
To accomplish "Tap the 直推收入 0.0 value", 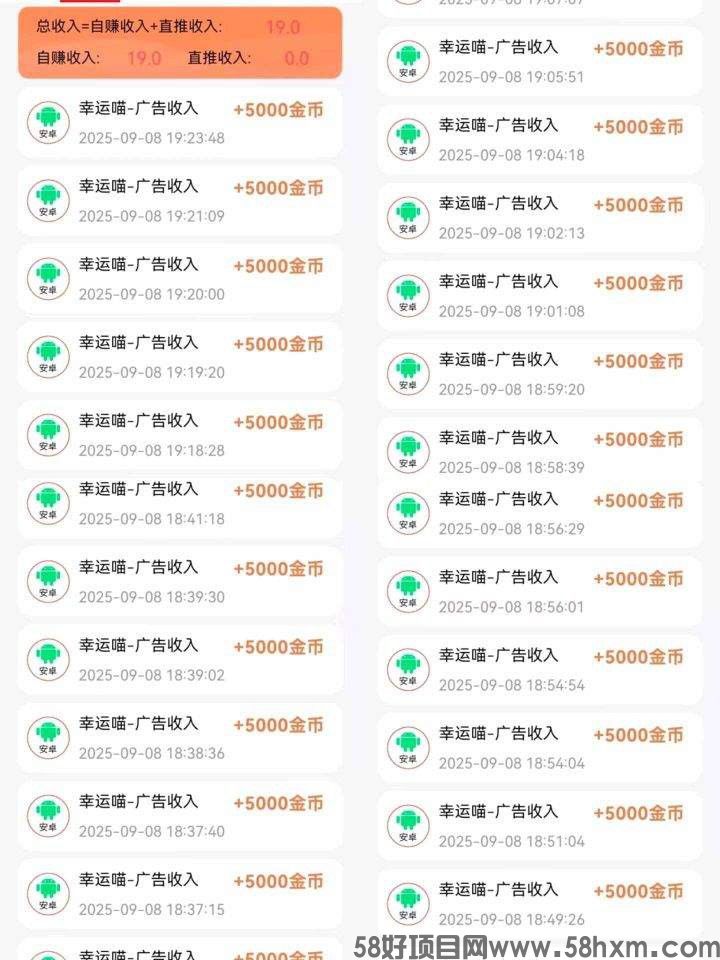I will click(x=298, y=60).
